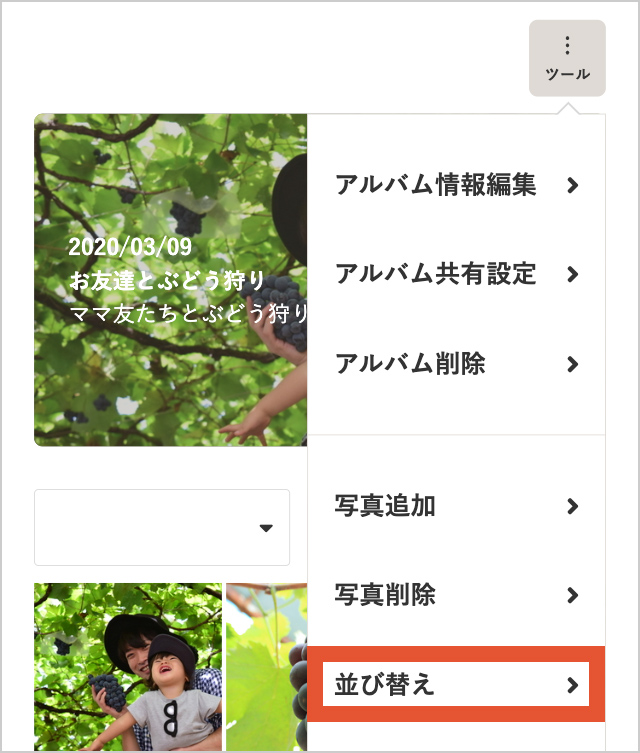Image resolution: width=640 pixels, height=753 pixels.
Task: Open 並び替え sort option
Action: tap(456, 684)
